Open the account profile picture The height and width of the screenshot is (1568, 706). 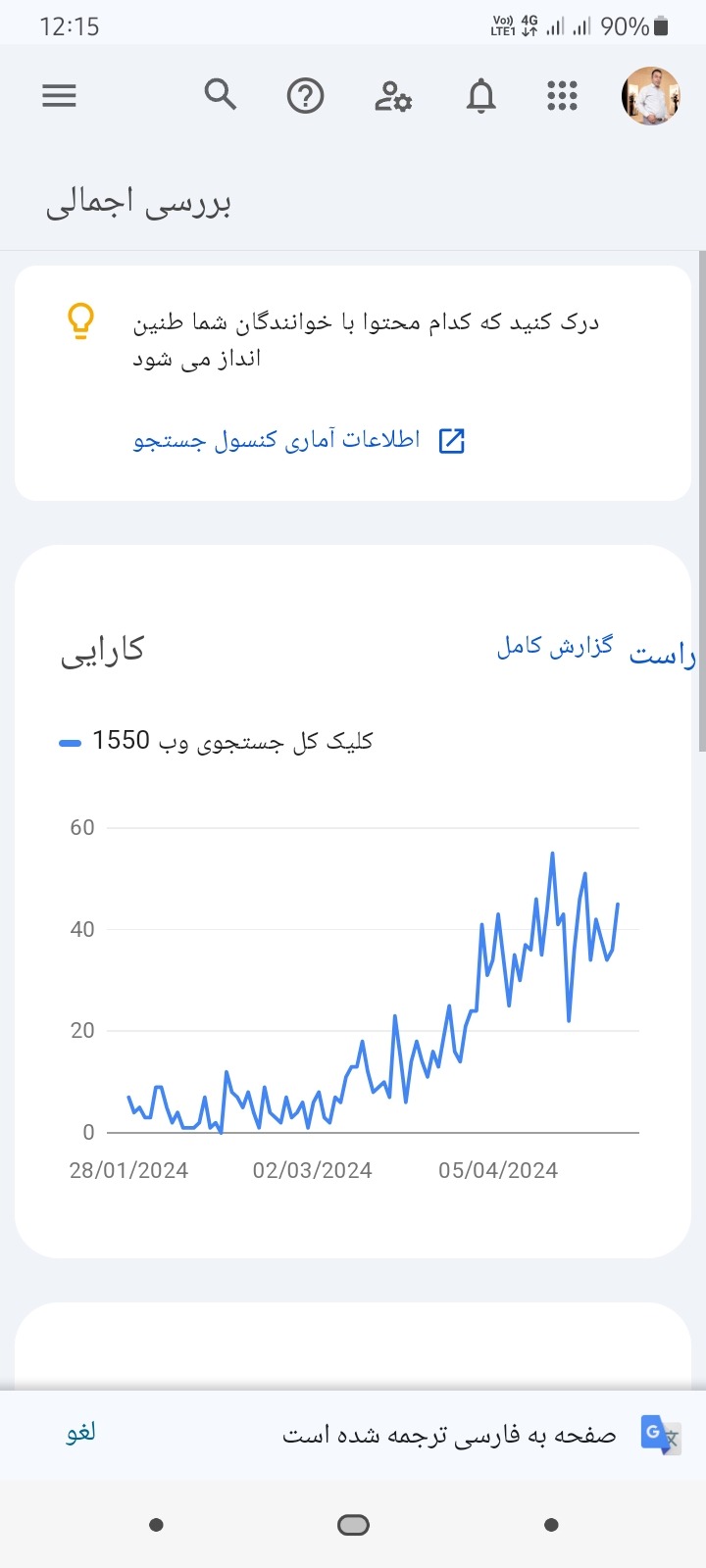point(650,96)
